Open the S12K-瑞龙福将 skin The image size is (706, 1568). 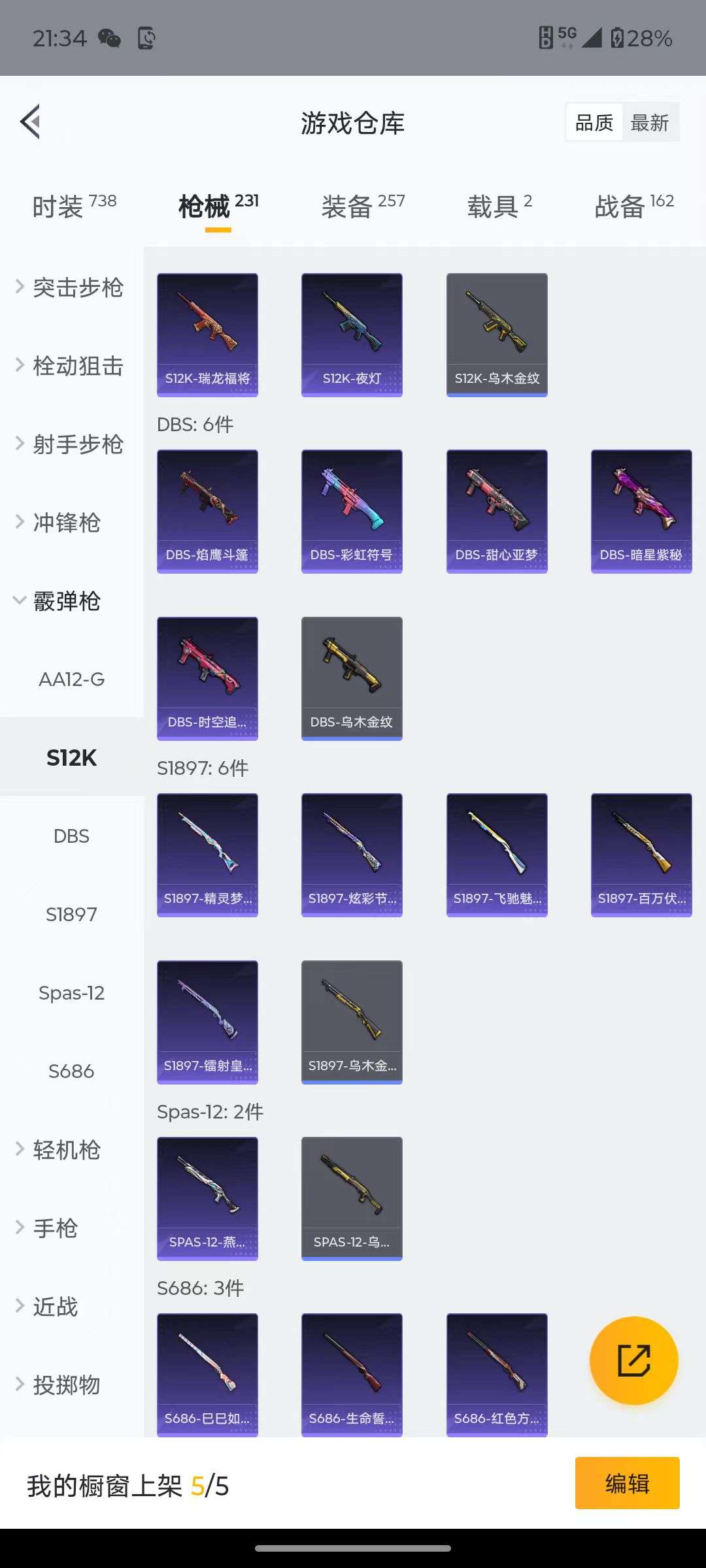[x=207, y=335]
